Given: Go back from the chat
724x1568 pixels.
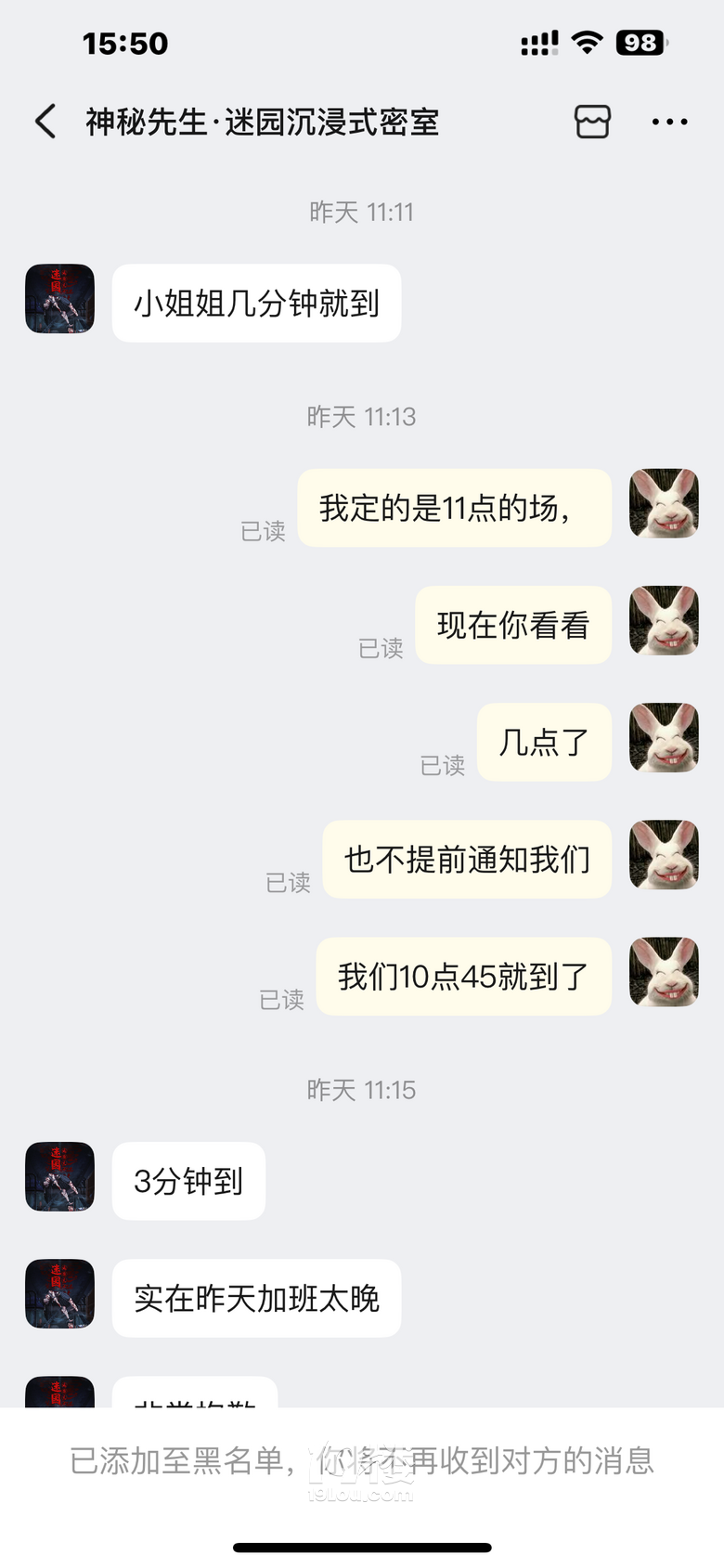Looking at the screenshot, I should click(x=45, y=122).
